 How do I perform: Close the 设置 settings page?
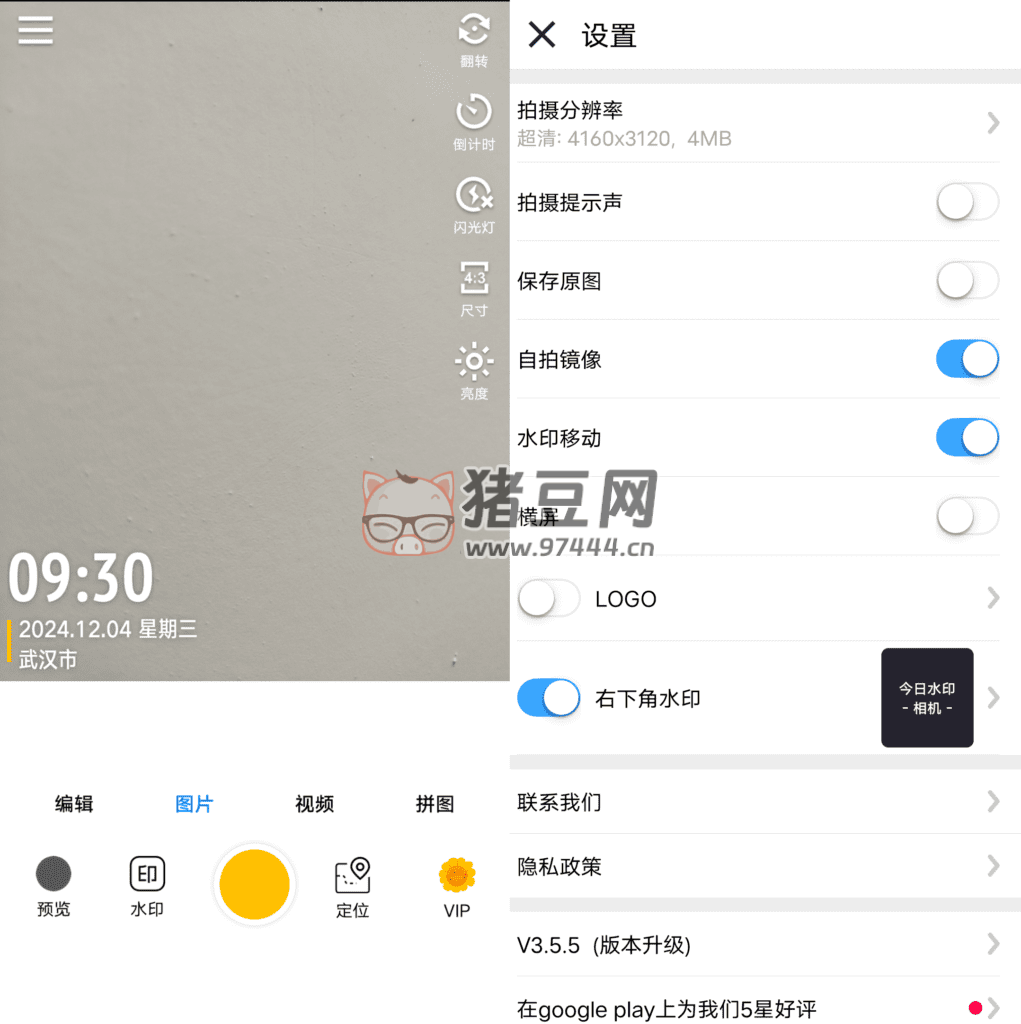541,36
